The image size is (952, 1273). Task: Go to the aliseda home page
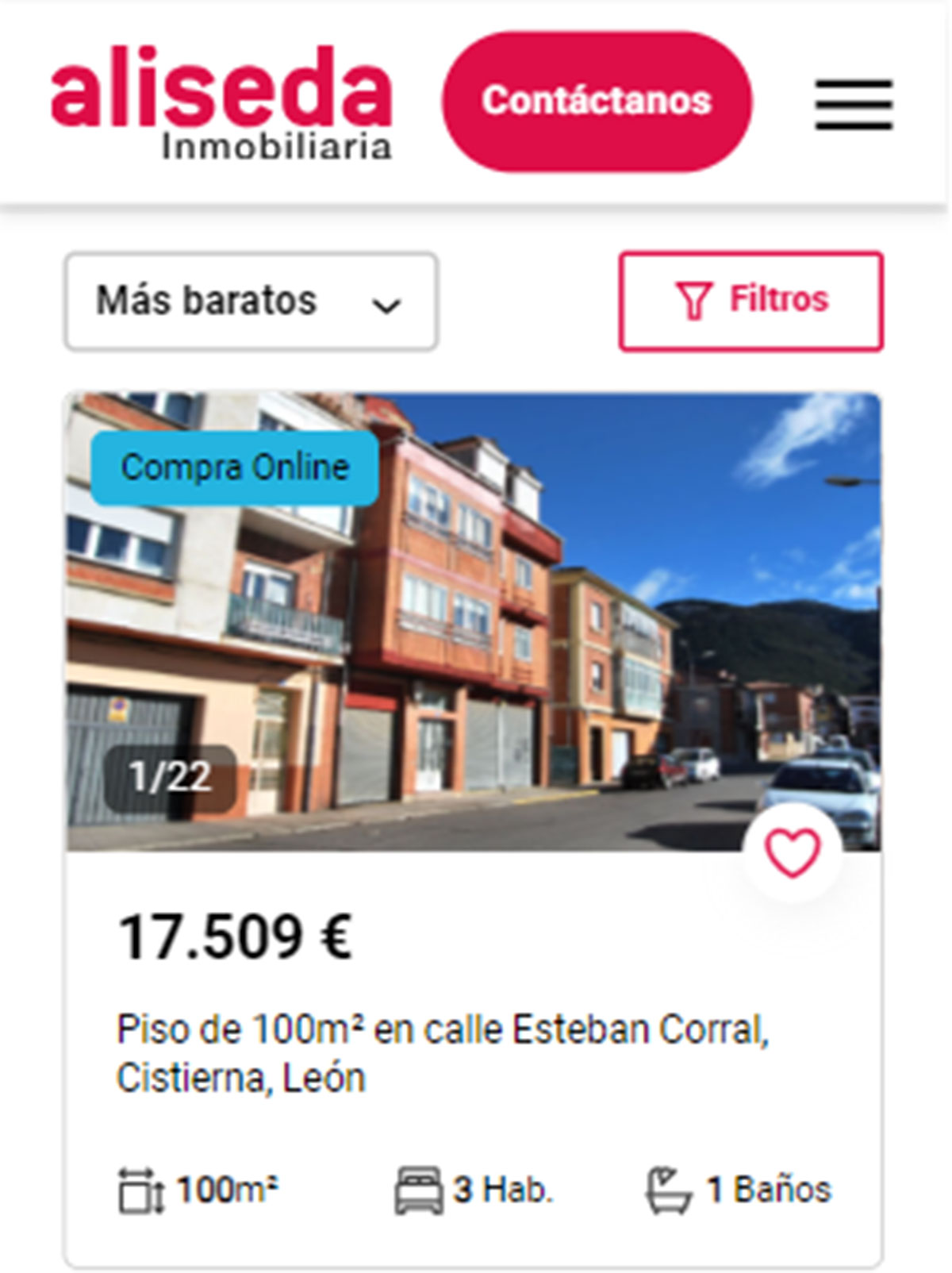(x=221, y=102)
